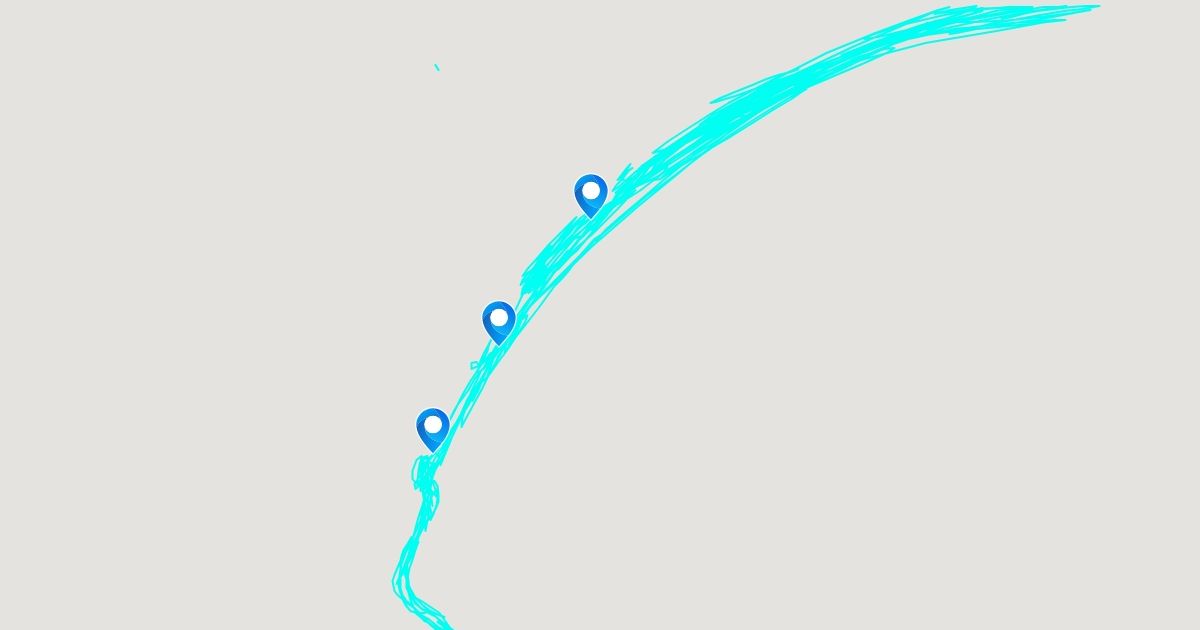The image size is (1200, 630).
Task: Tap the uppermost pin on the track
Action: click(590, 193)
